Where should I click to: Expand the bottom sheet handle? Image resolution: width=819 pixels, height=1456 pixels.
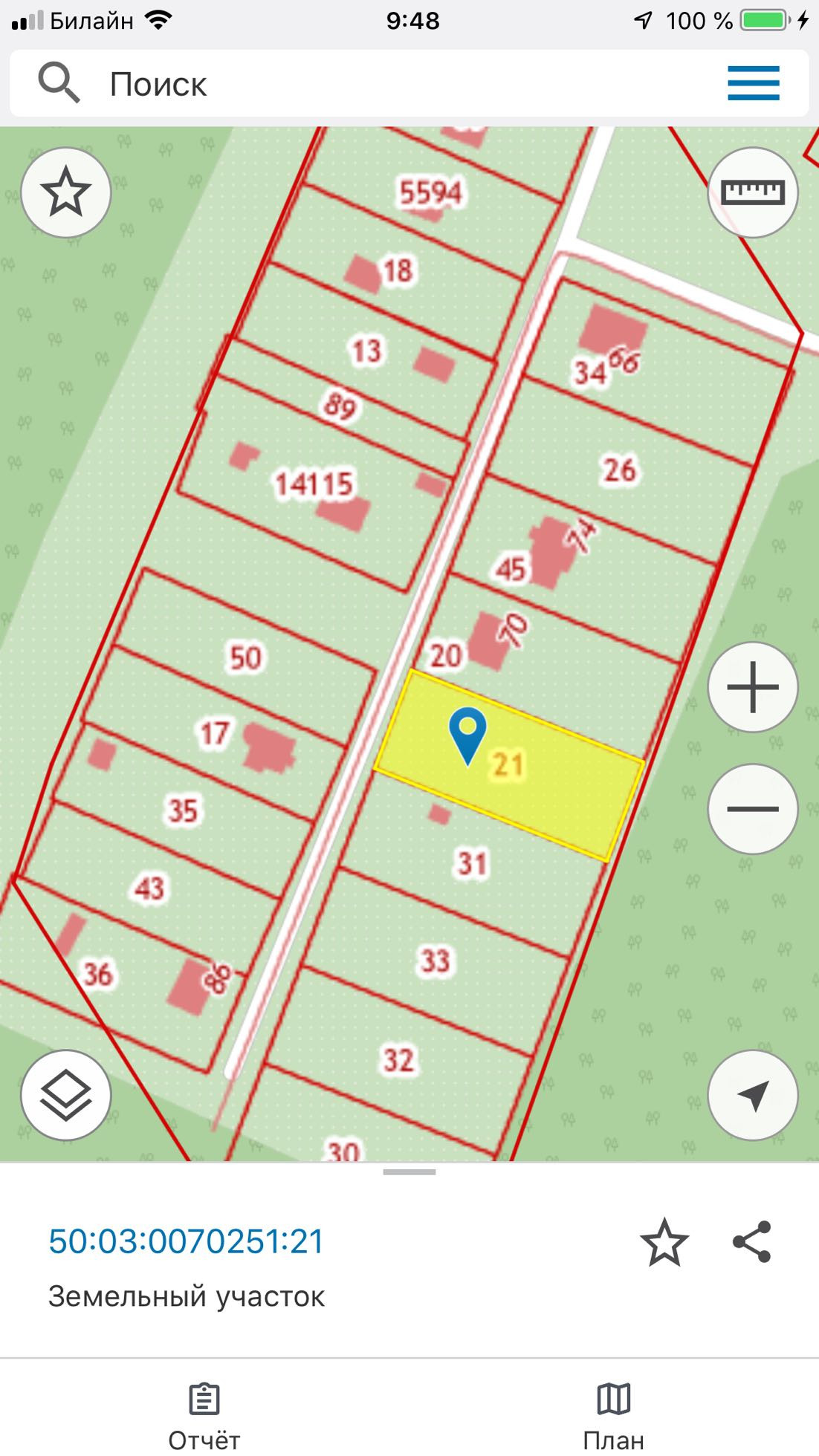tap(409, 1173)
